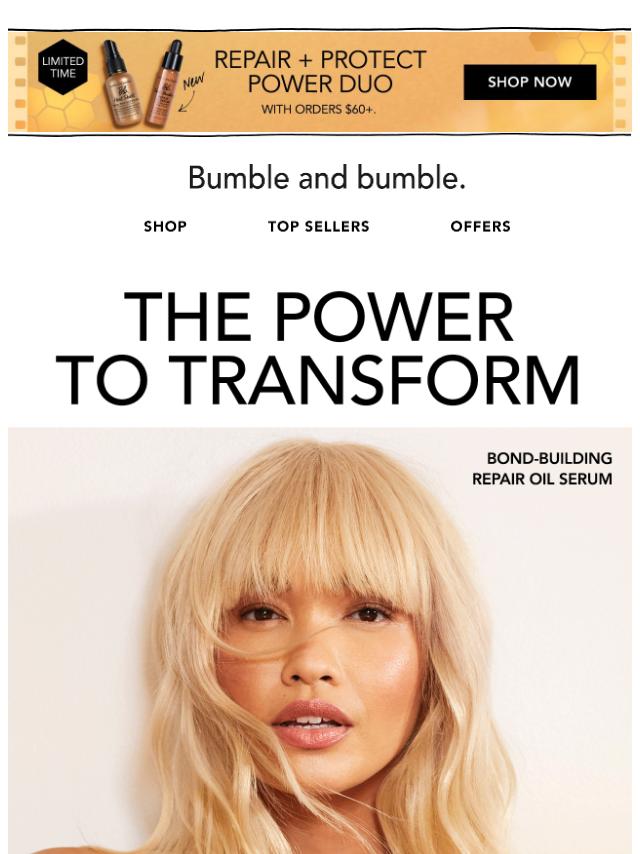Screen dimensions: 640x854
Task: View the Offers section
Action: [480, 227]
